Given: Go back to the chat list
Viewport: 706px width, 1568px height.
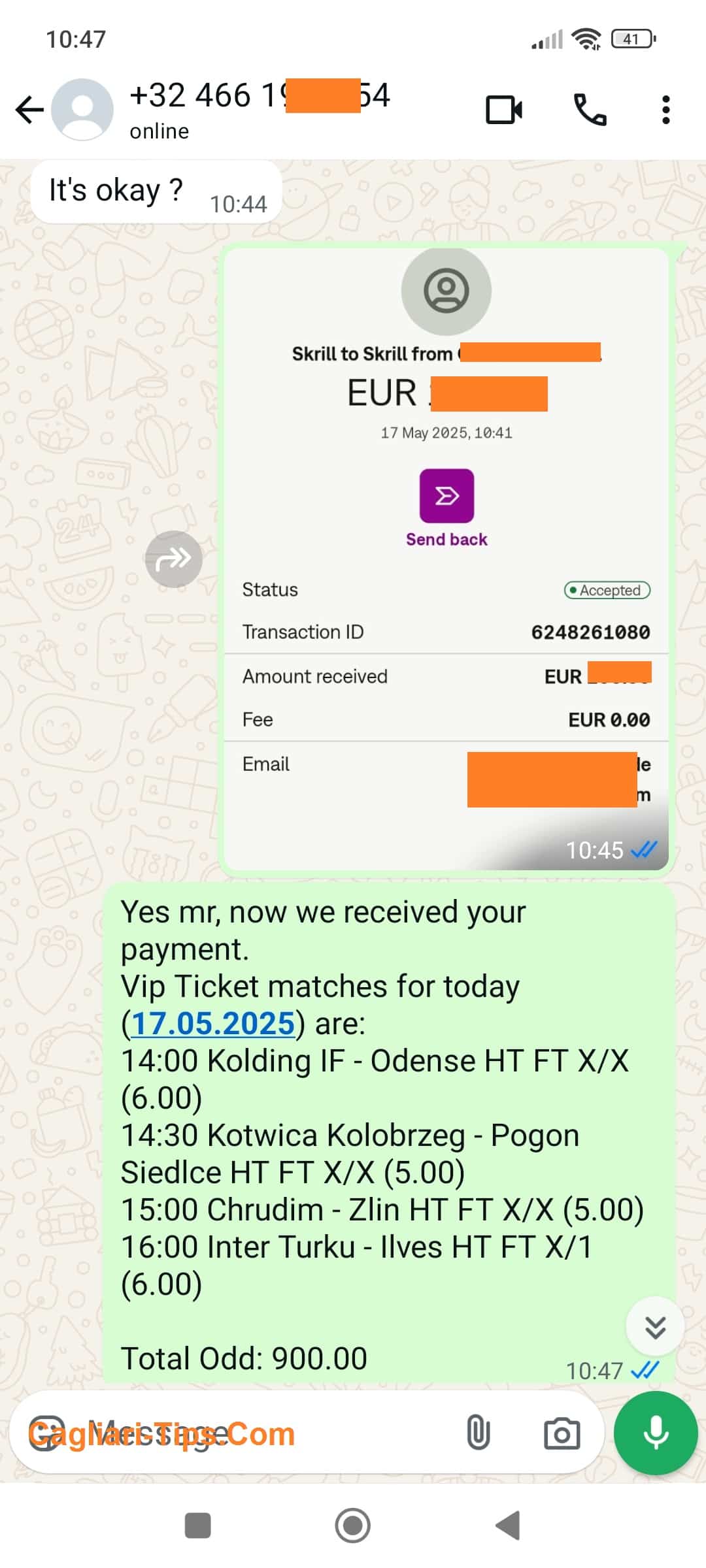Looking at the screenshot, I should click(x=29, y=109).
